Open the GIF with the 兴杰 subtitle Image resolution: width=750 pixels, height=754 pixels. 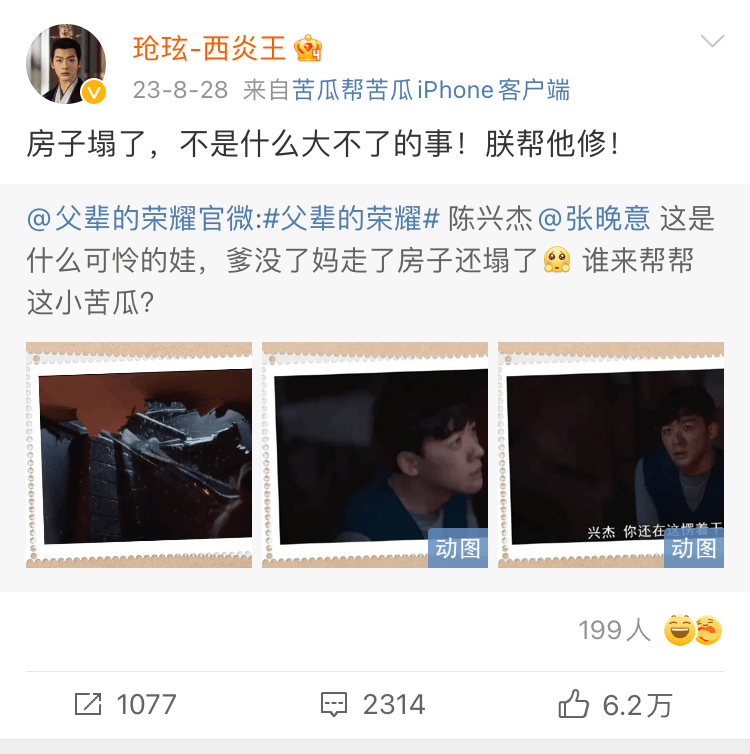click(x=611, y=455)
